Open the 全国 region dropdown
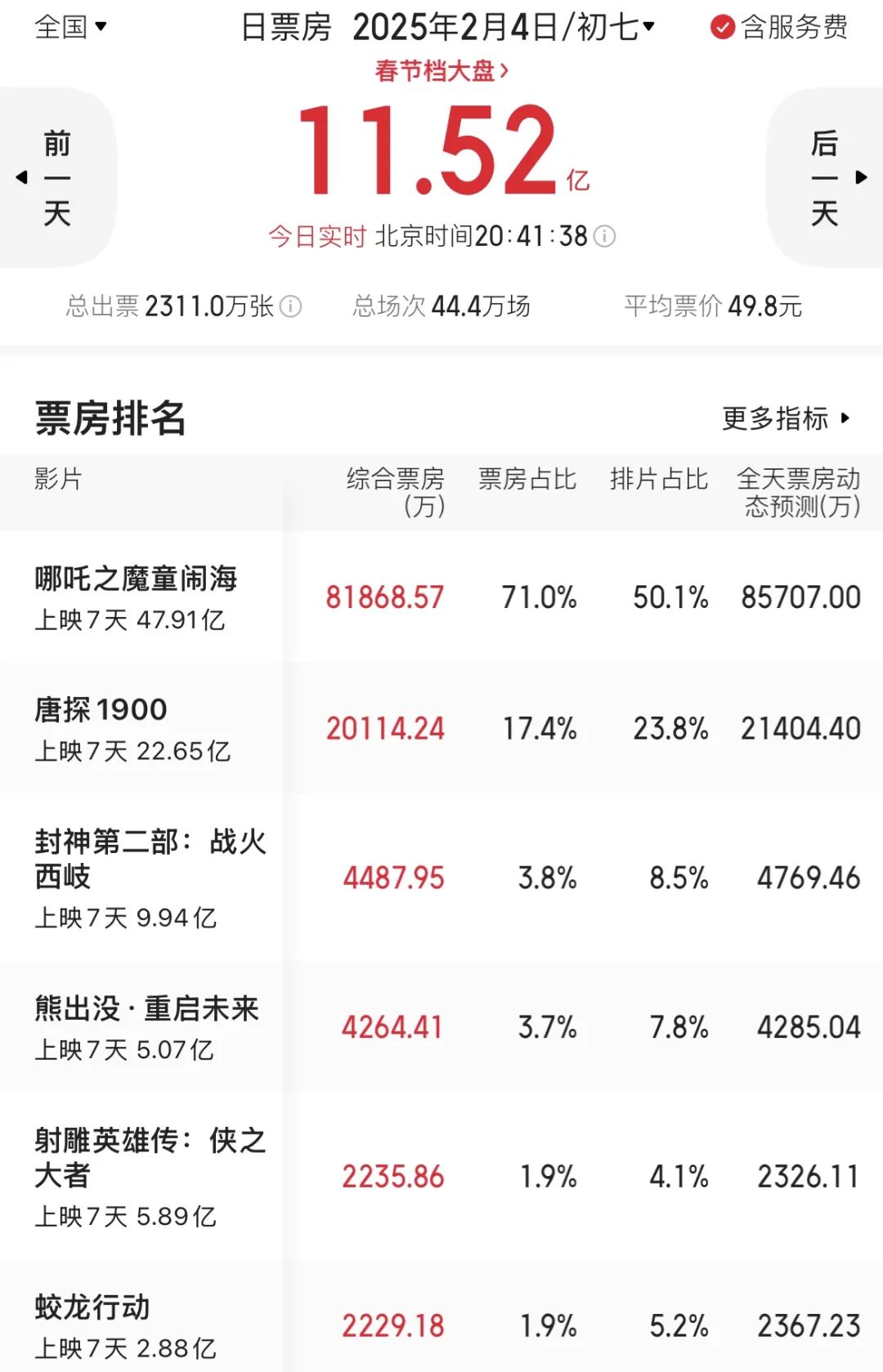 point(70,27)
